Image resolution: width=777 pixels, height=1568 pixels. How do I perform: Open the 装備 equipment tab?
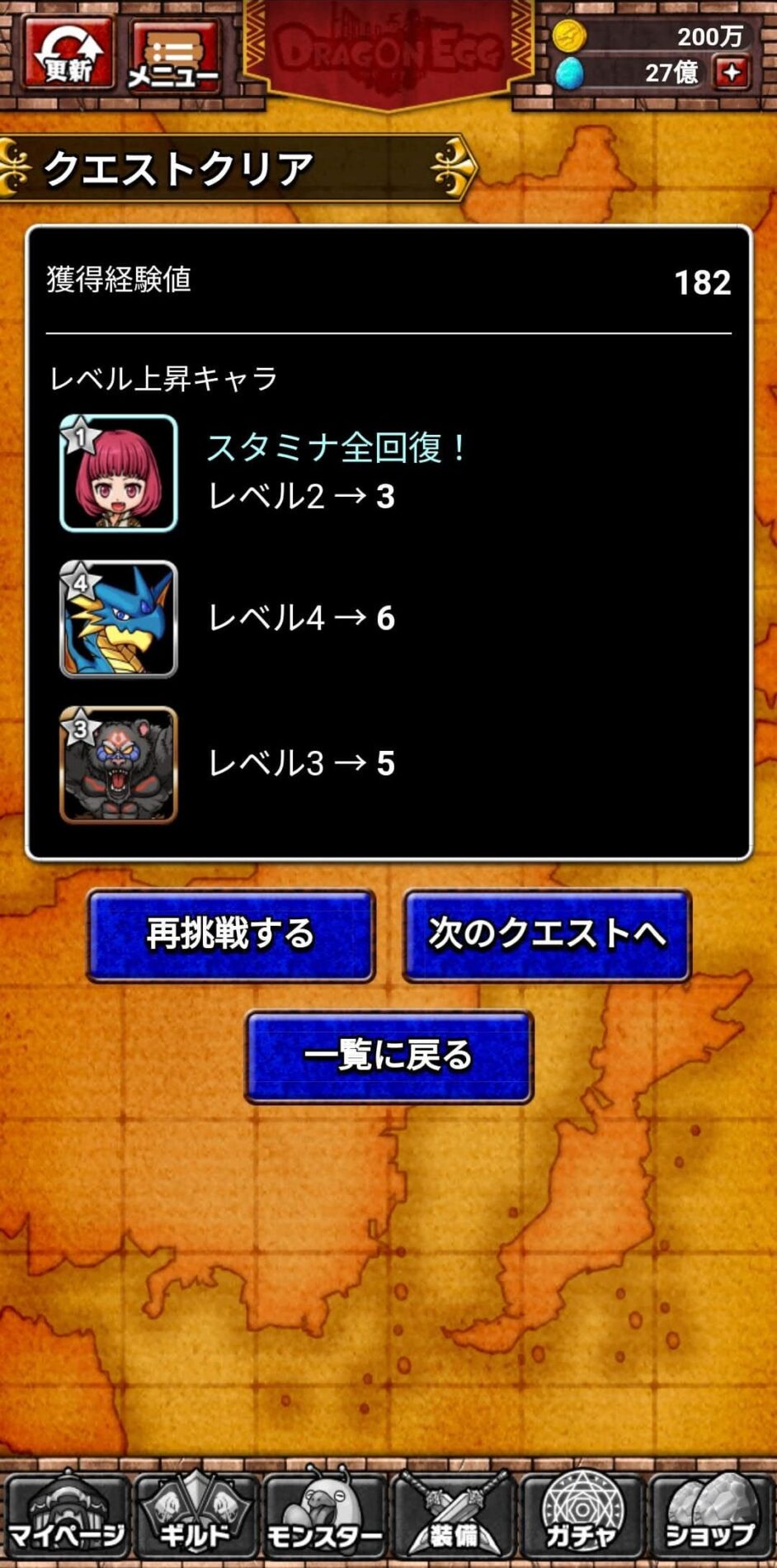(x=453, y=1515)
